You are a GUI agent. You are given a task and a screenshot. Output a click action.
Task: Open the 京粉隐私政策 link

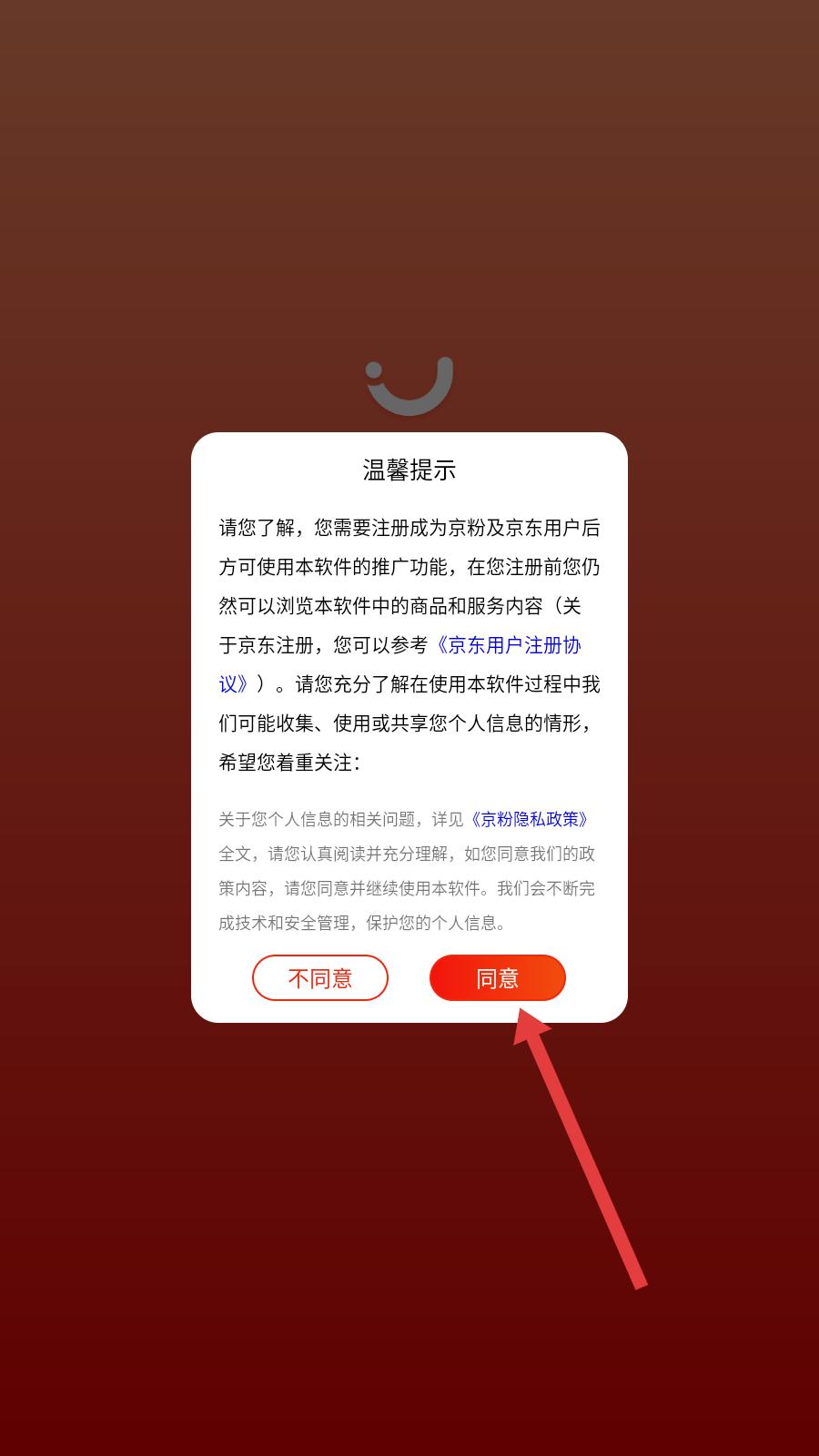pos(530,819)
